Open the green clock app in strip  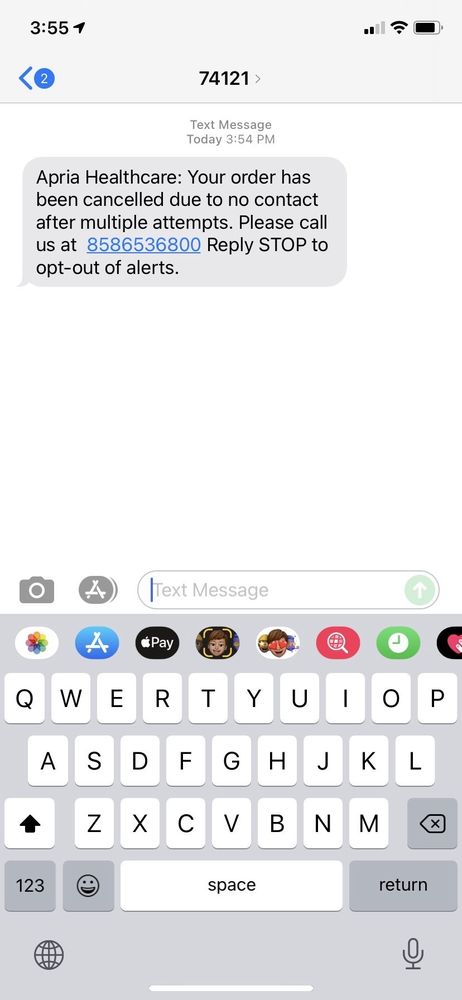tap(398, 643)
